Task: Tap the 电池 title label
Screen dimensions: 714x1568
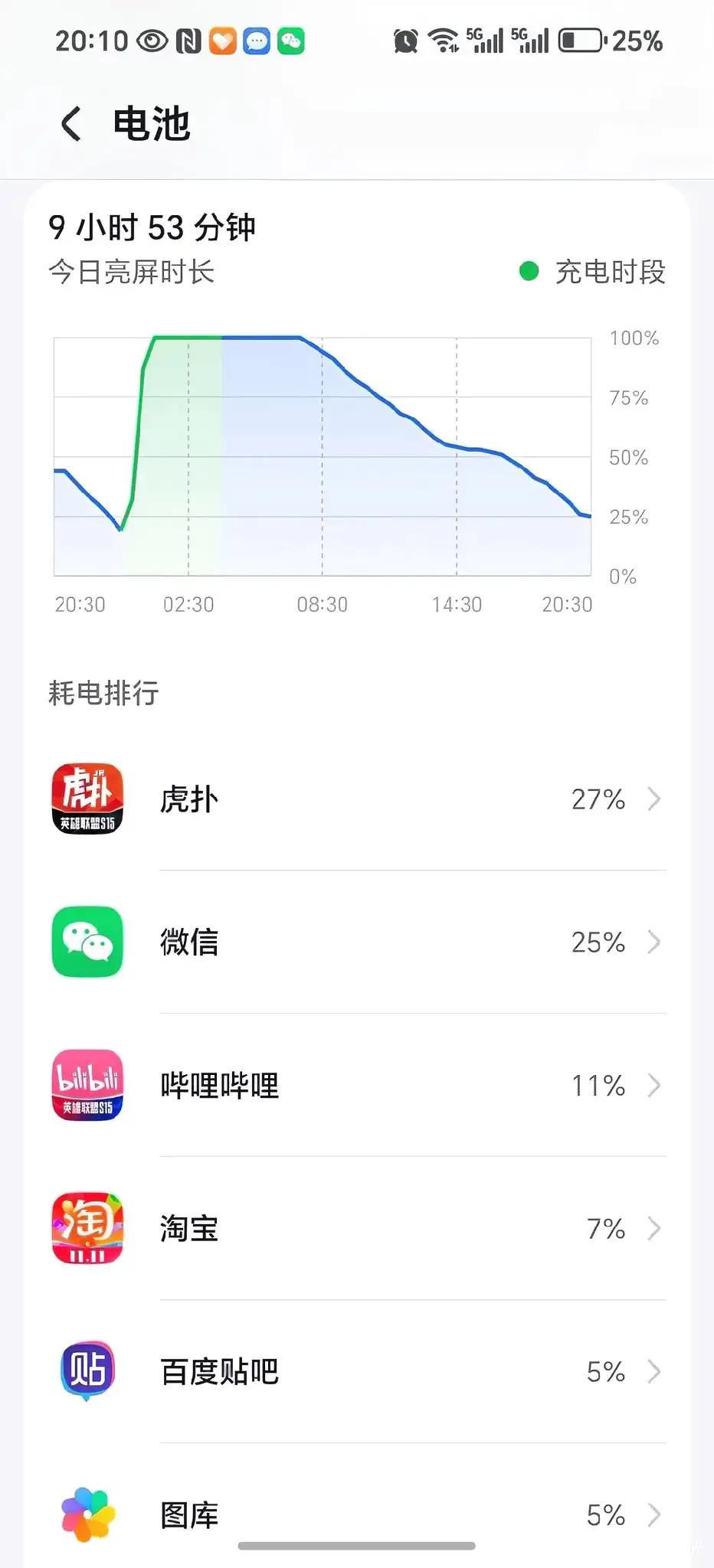Action: pyautogui.click(x=150, y=123)
